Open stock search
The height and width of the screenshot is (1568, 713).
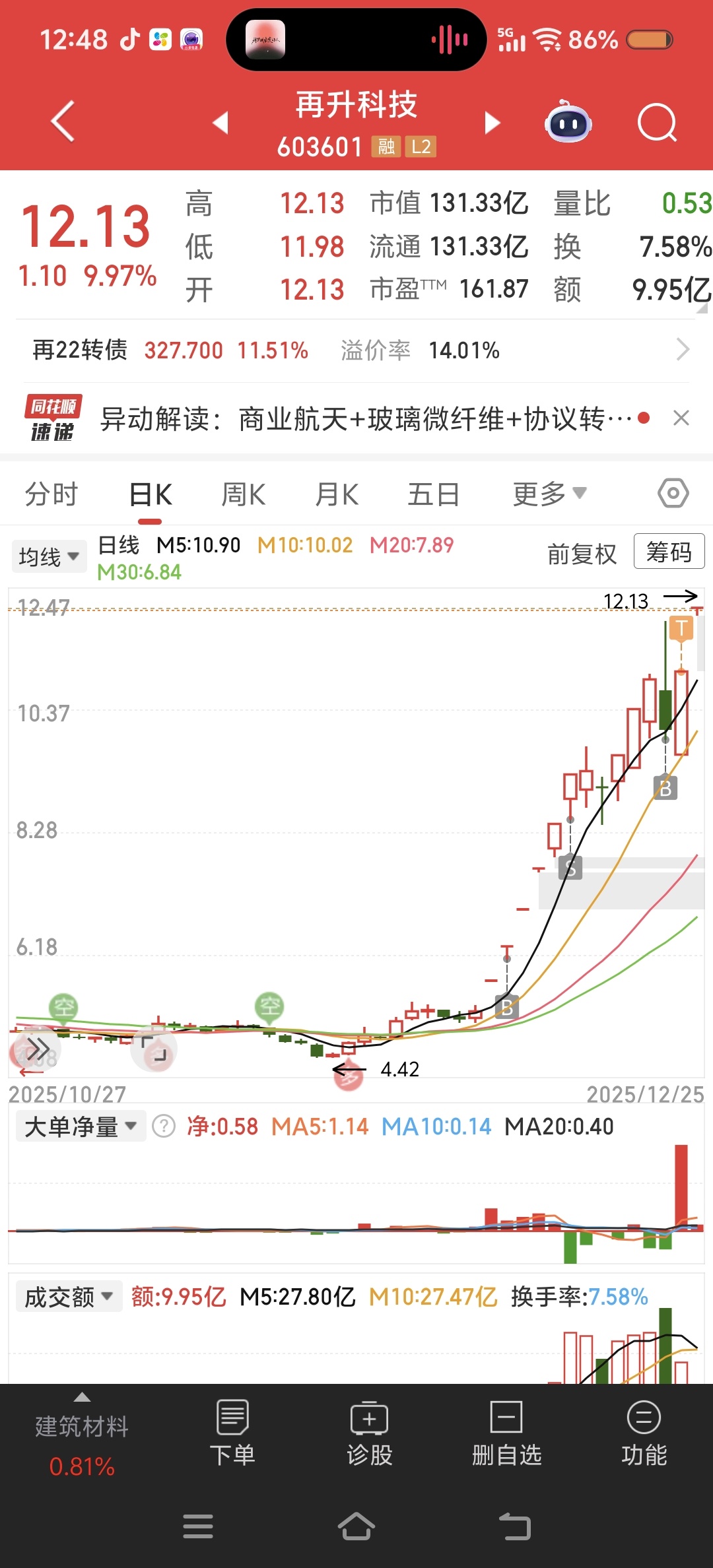[x=657, y=123]
